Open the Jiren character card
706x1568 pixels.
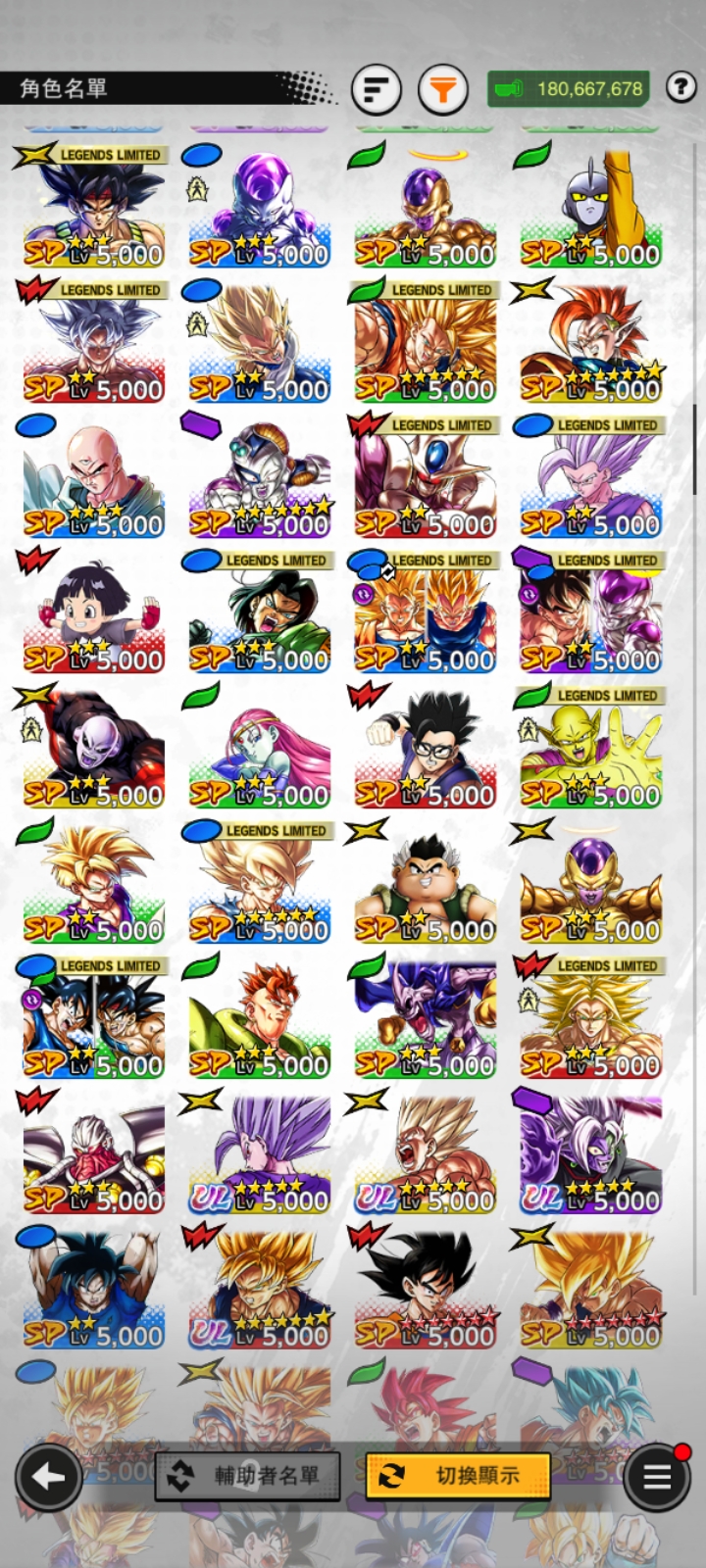pos(93,752)
